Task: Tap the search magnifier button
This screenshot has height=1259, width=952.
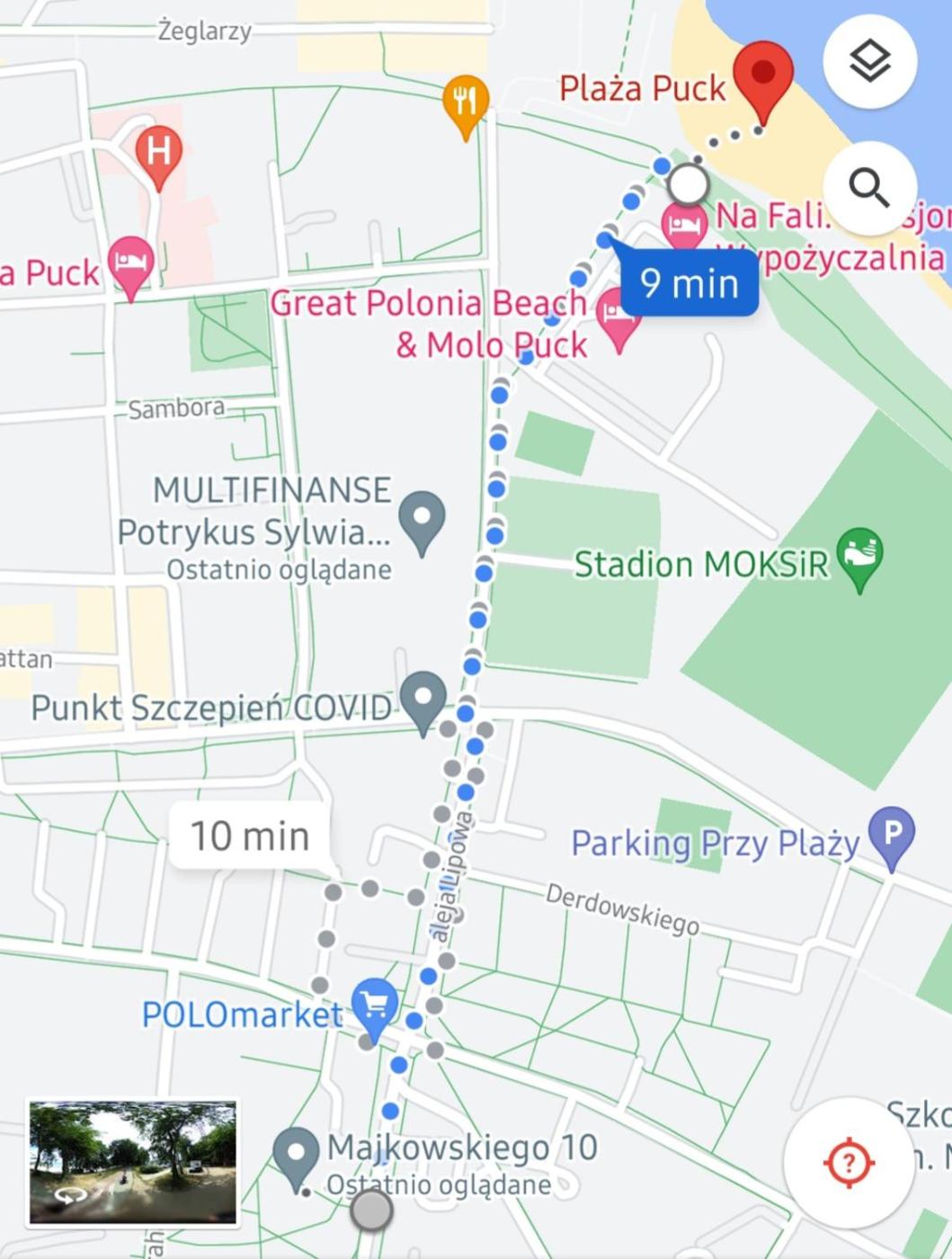Action: tap(869, 188)
